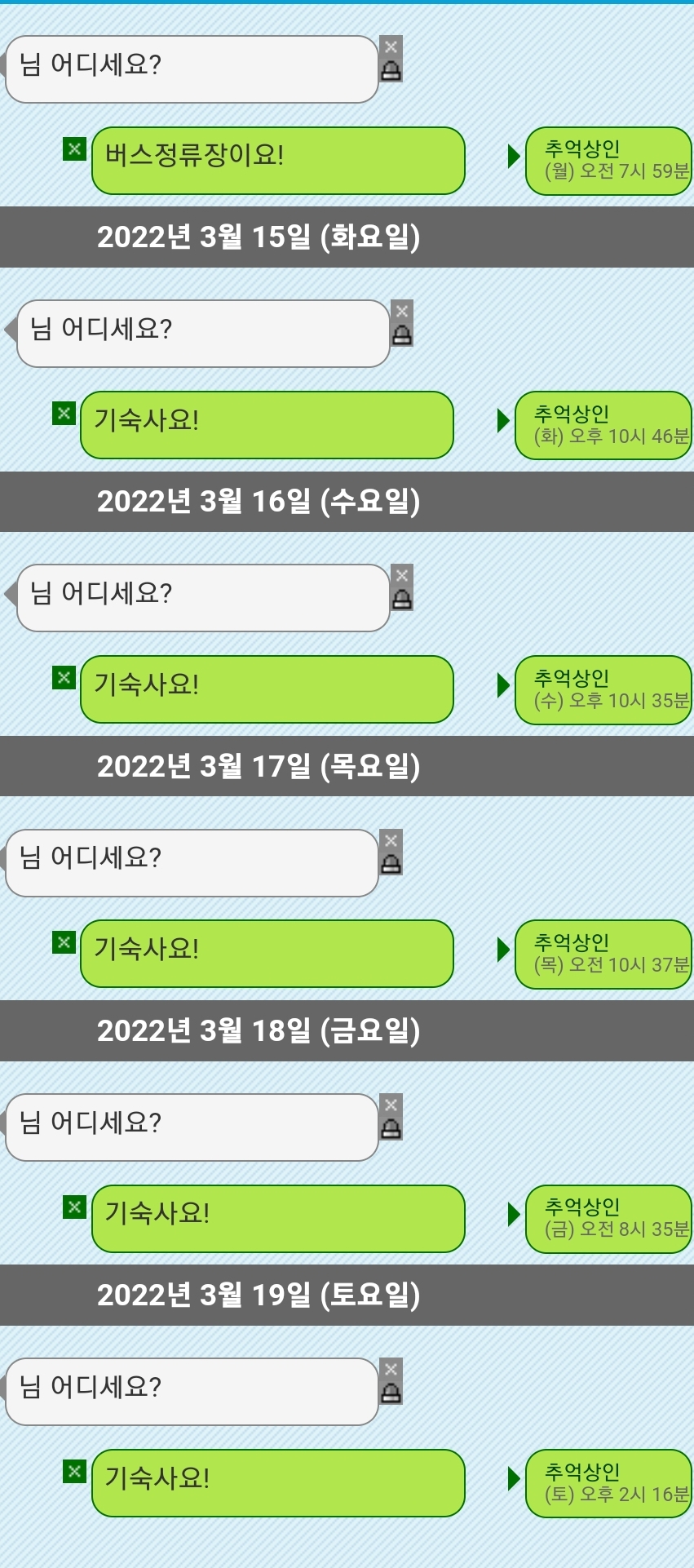Delete the 버스정류장이요! reply

(x=74, y=148)
